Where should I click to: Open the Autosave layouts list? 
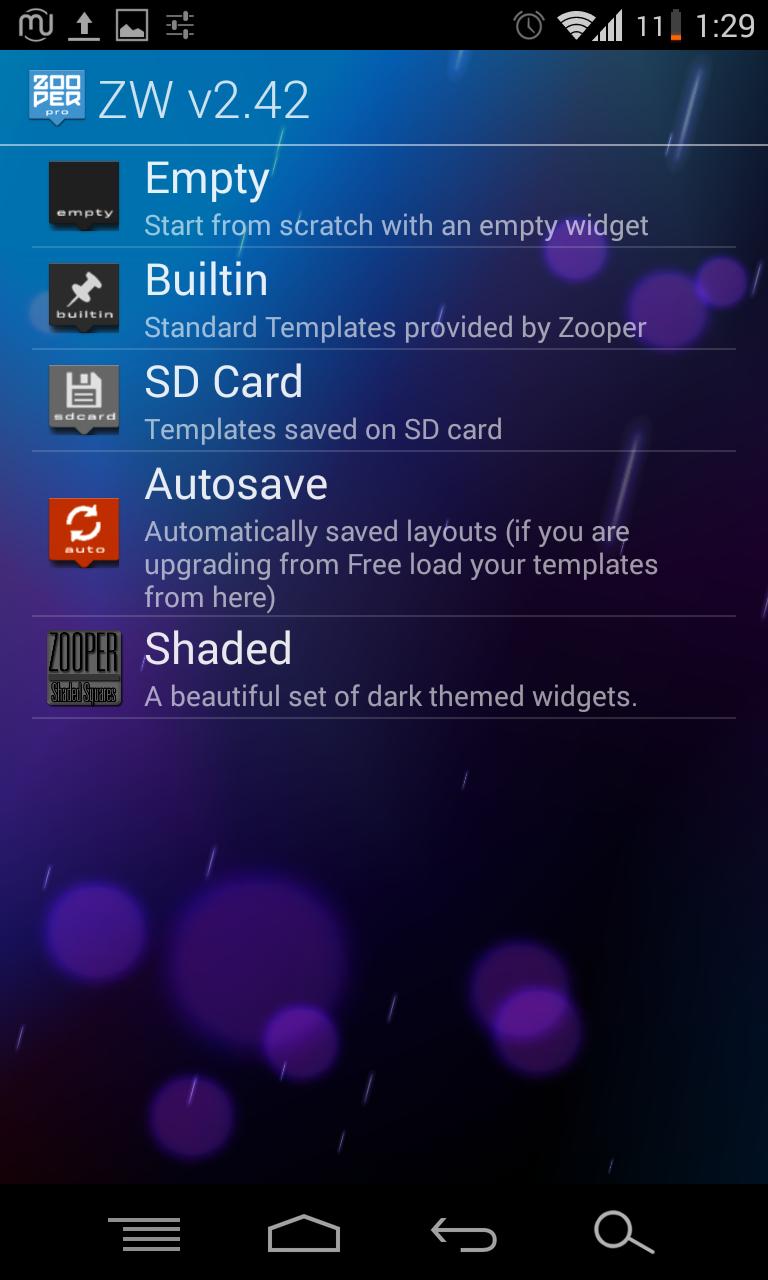(384, 534)
